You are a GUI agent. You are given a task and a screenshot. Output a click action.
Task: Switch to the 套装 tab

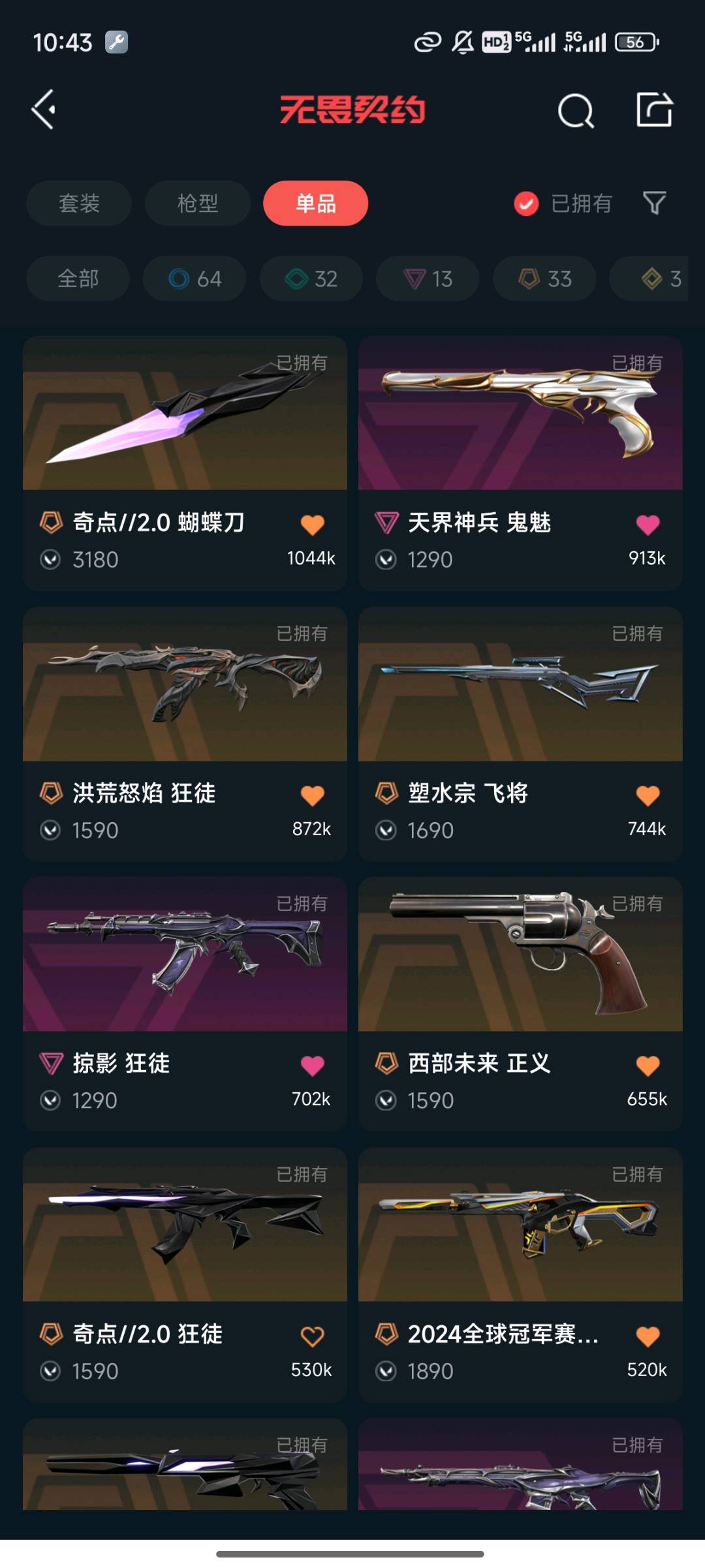point(79,204)
